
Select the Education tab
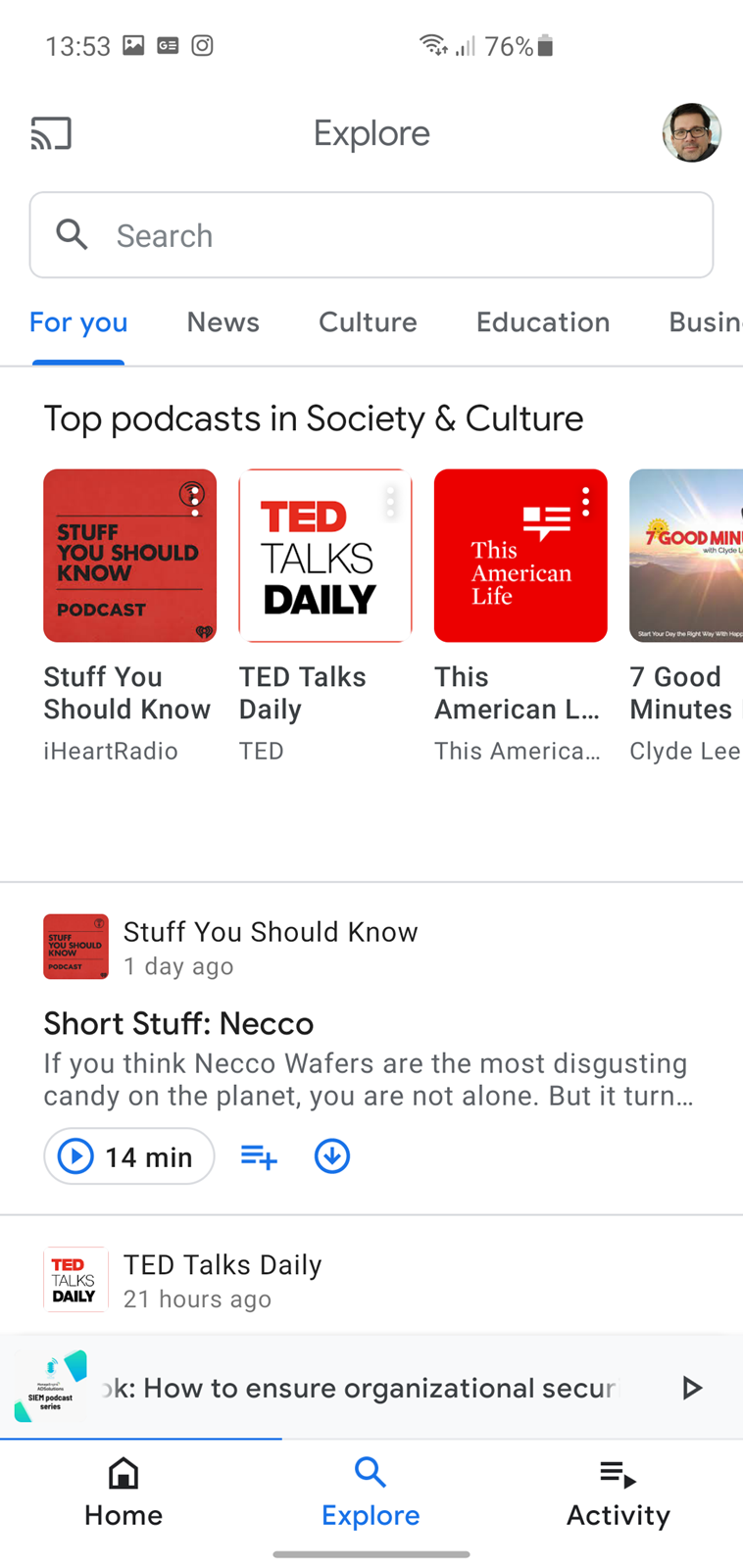point(543,322)
